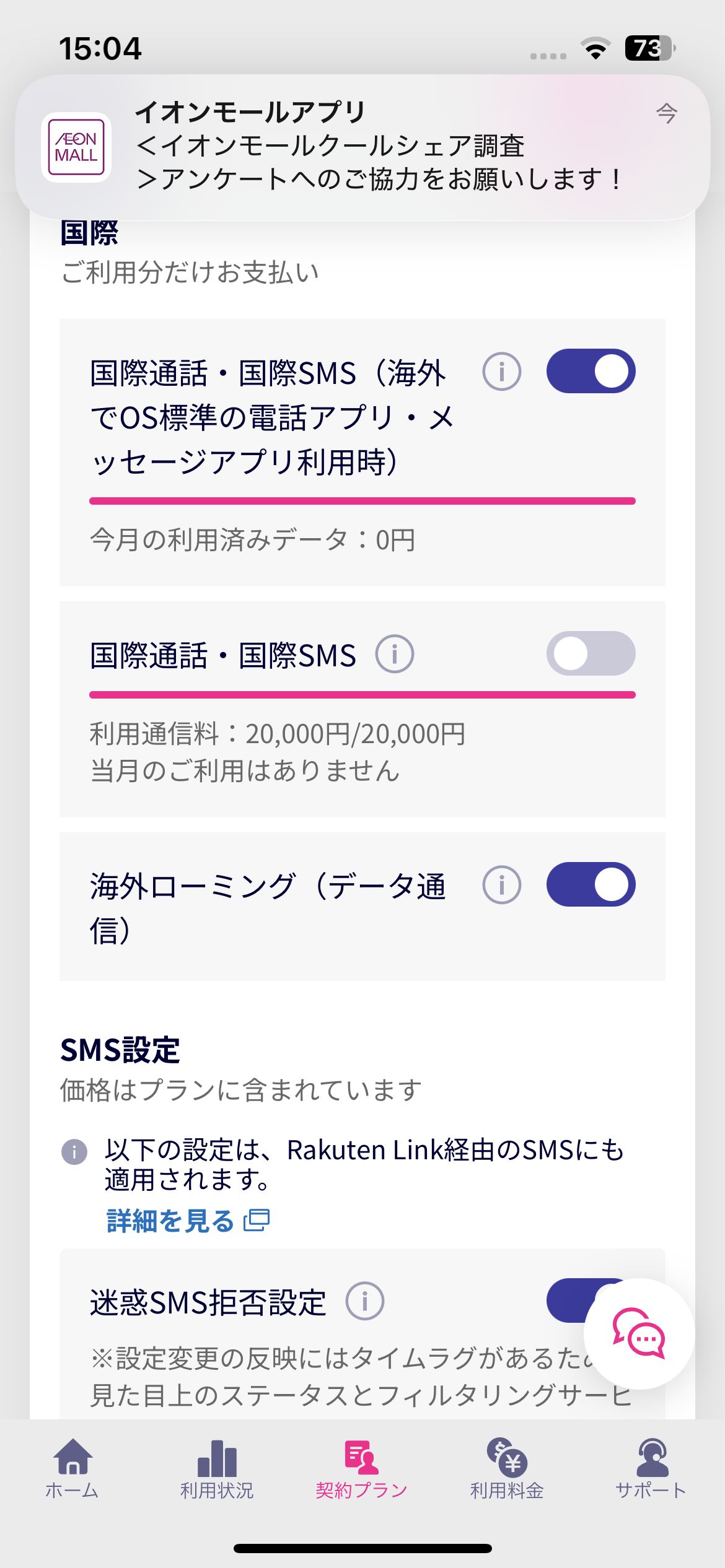View info about 国際通話・国際SMS usage limit
This screenshot has height=1568, width=725.
click(x=395, y=654)
